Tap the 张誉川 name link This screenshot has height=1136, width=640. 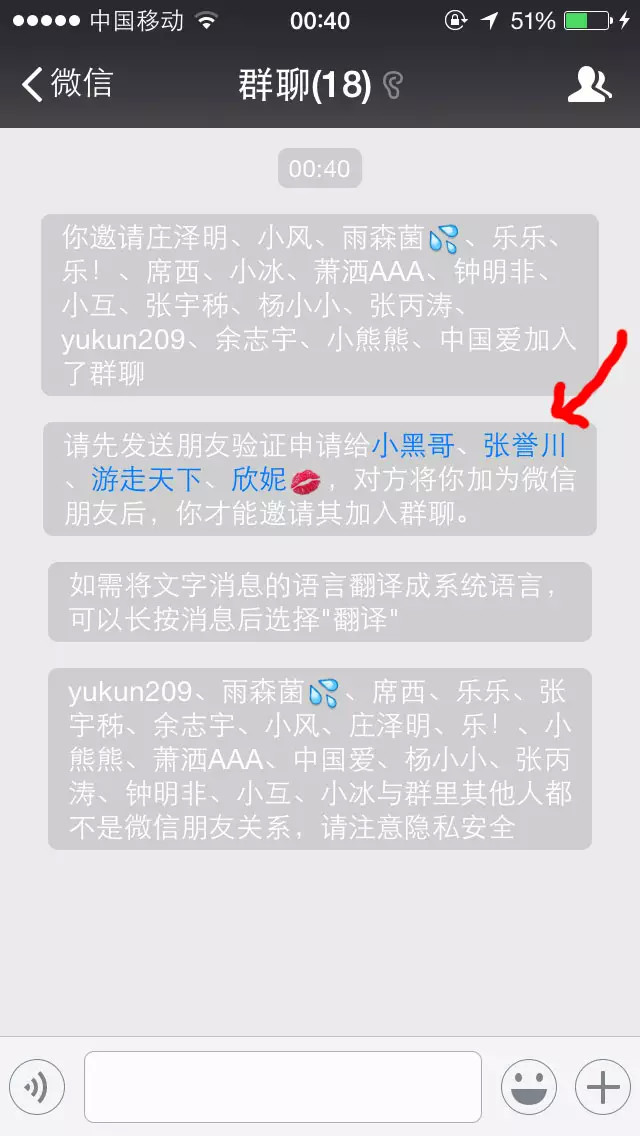525,446
